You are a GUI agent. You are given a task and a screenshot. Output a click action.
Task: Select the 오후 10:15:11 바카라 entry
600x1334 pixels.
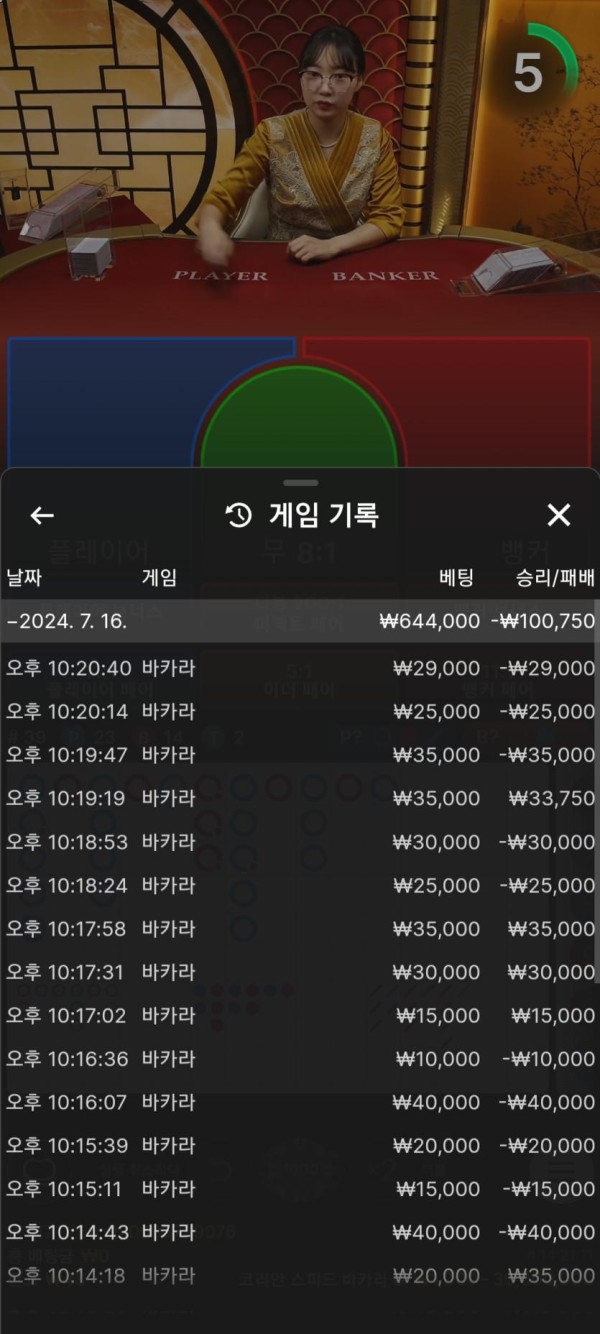point(300,1189)
